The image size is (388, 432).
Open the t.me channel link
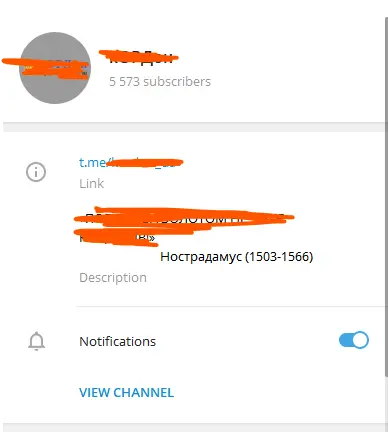[131, 163]
